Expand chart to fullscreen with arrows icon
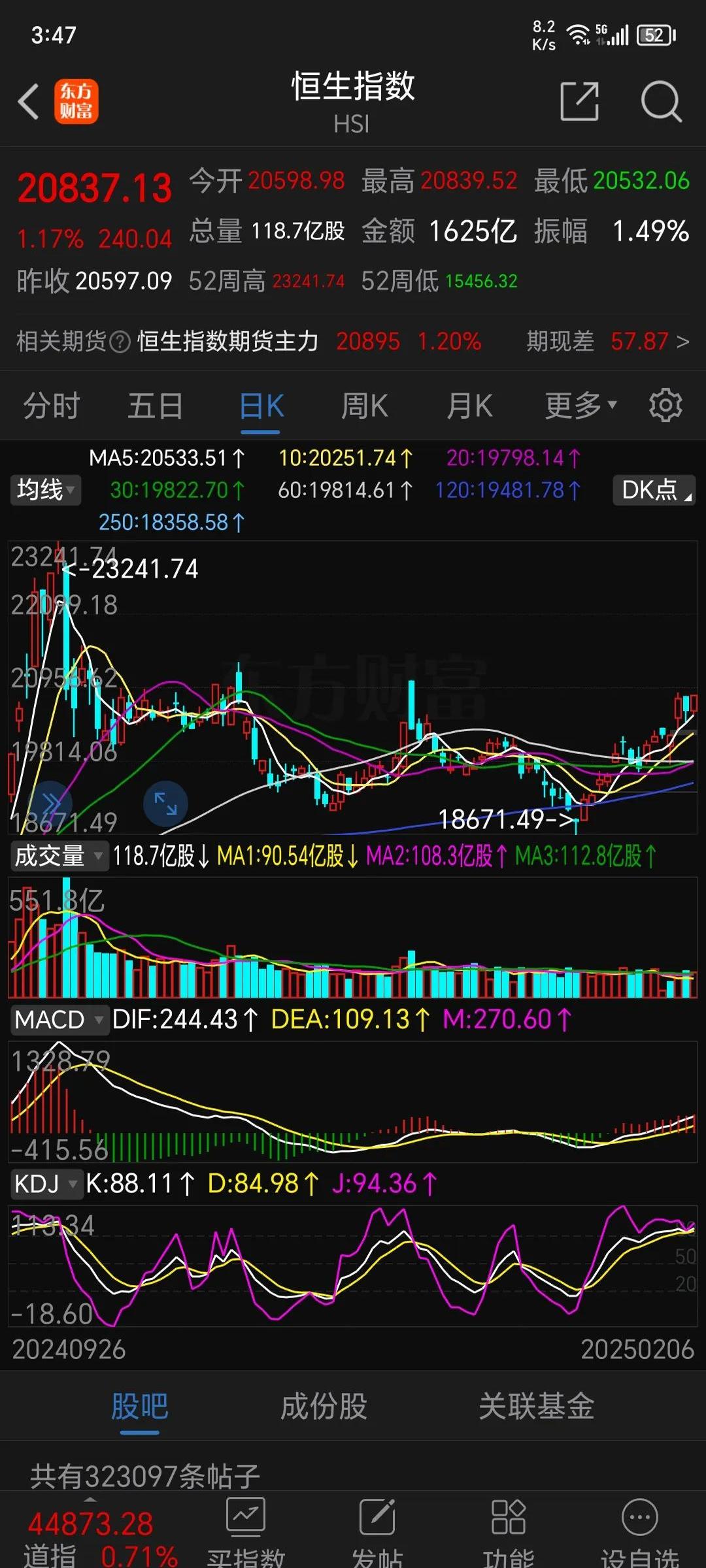This screenshot has width=706, height=1568. [165, 803]
